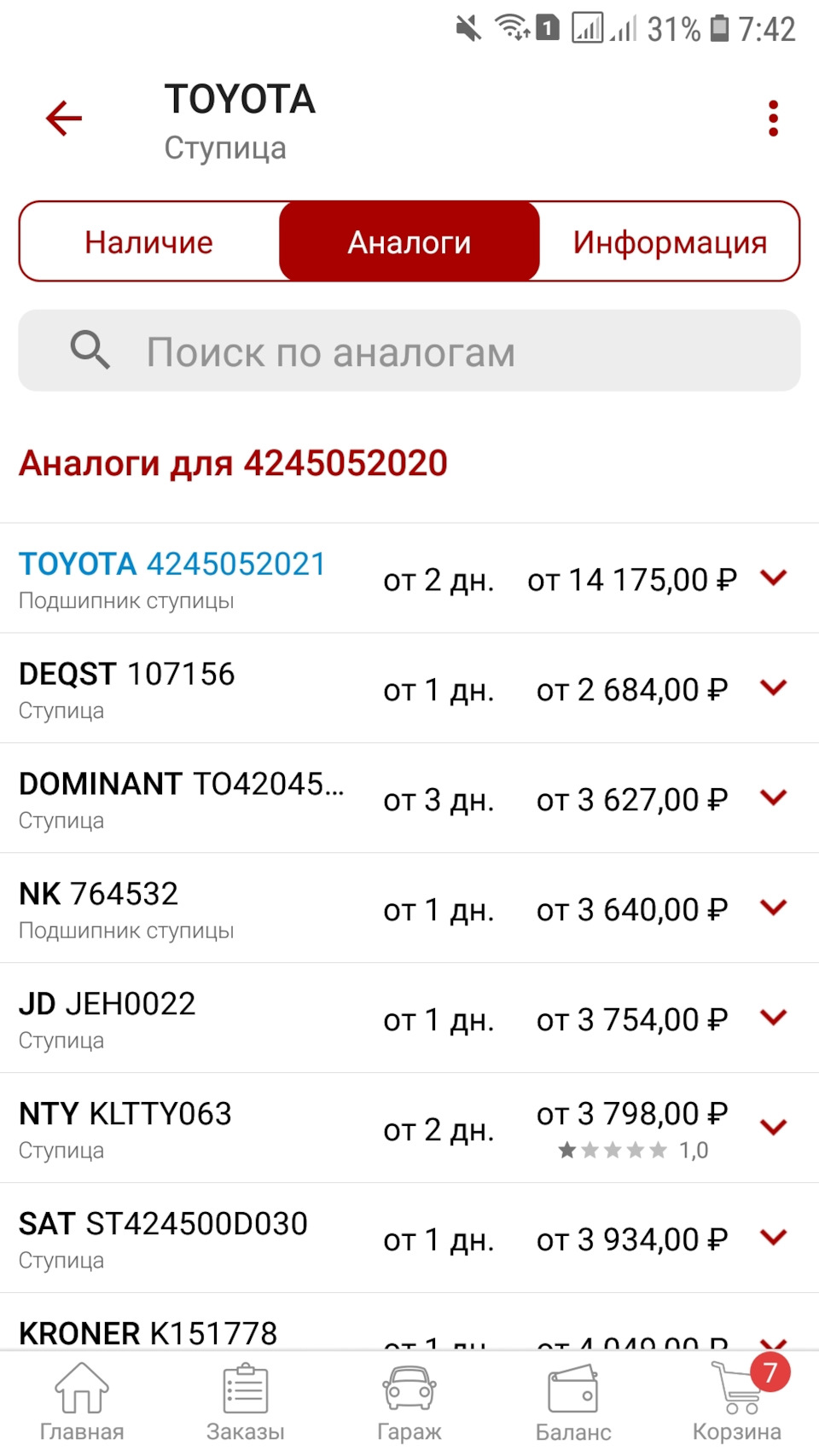Expand offers for DEQST 107156
This screenshot has width=819, height=1456.
coord(773,687)
